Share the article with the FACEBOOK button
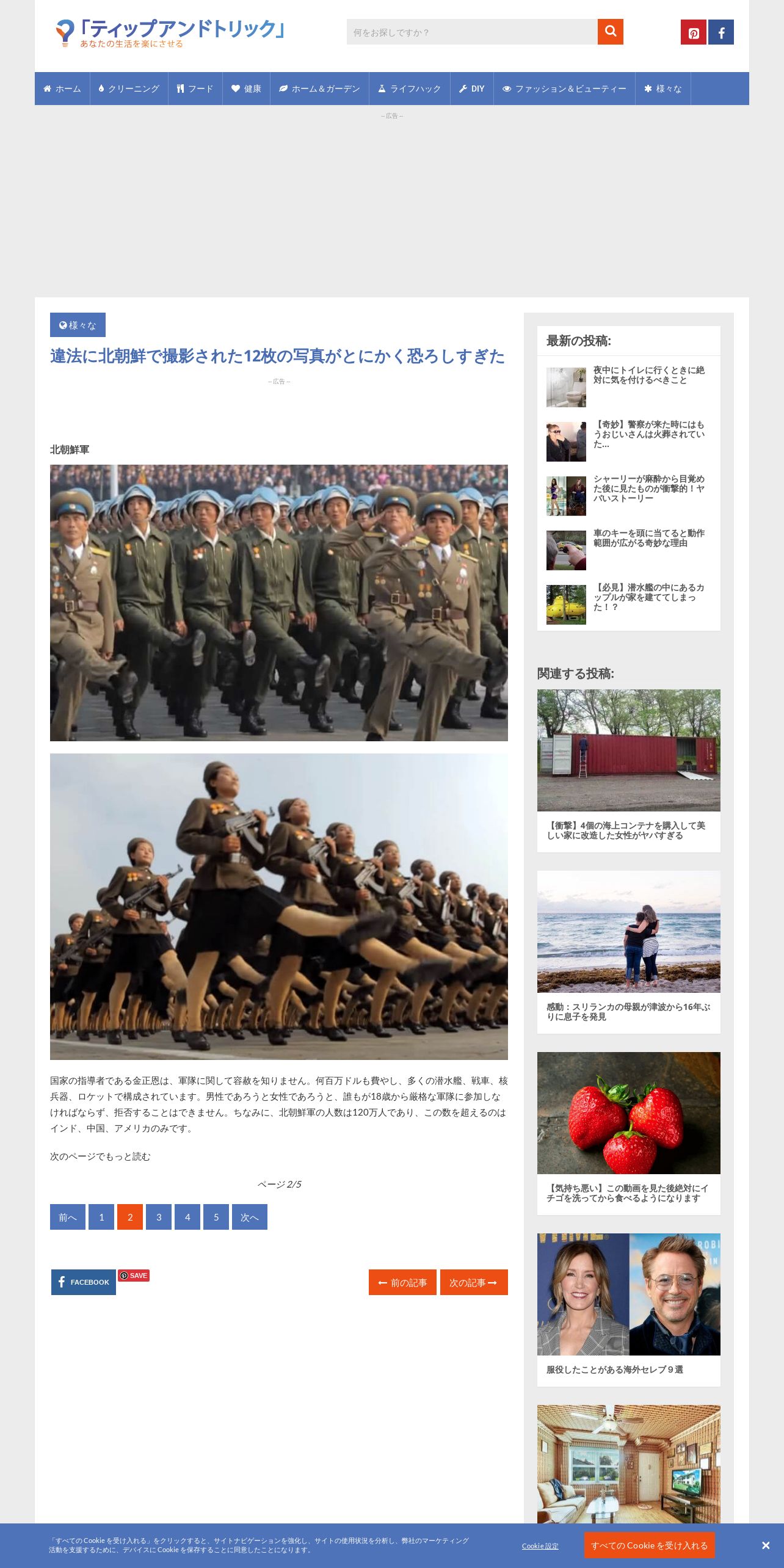784x1568 pixels. 84,1282
